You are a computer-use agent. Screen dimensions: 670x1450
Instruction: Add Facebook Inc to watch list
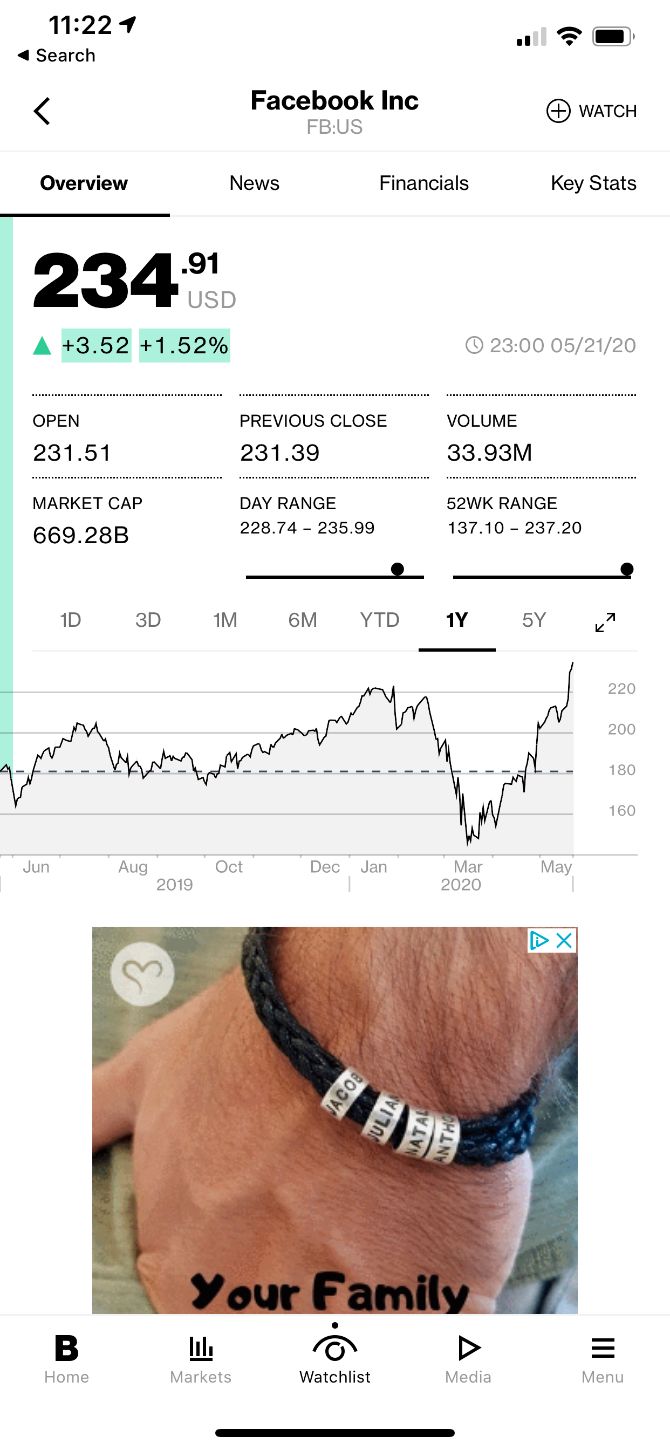pyautogui.click(x=591, y=111)
